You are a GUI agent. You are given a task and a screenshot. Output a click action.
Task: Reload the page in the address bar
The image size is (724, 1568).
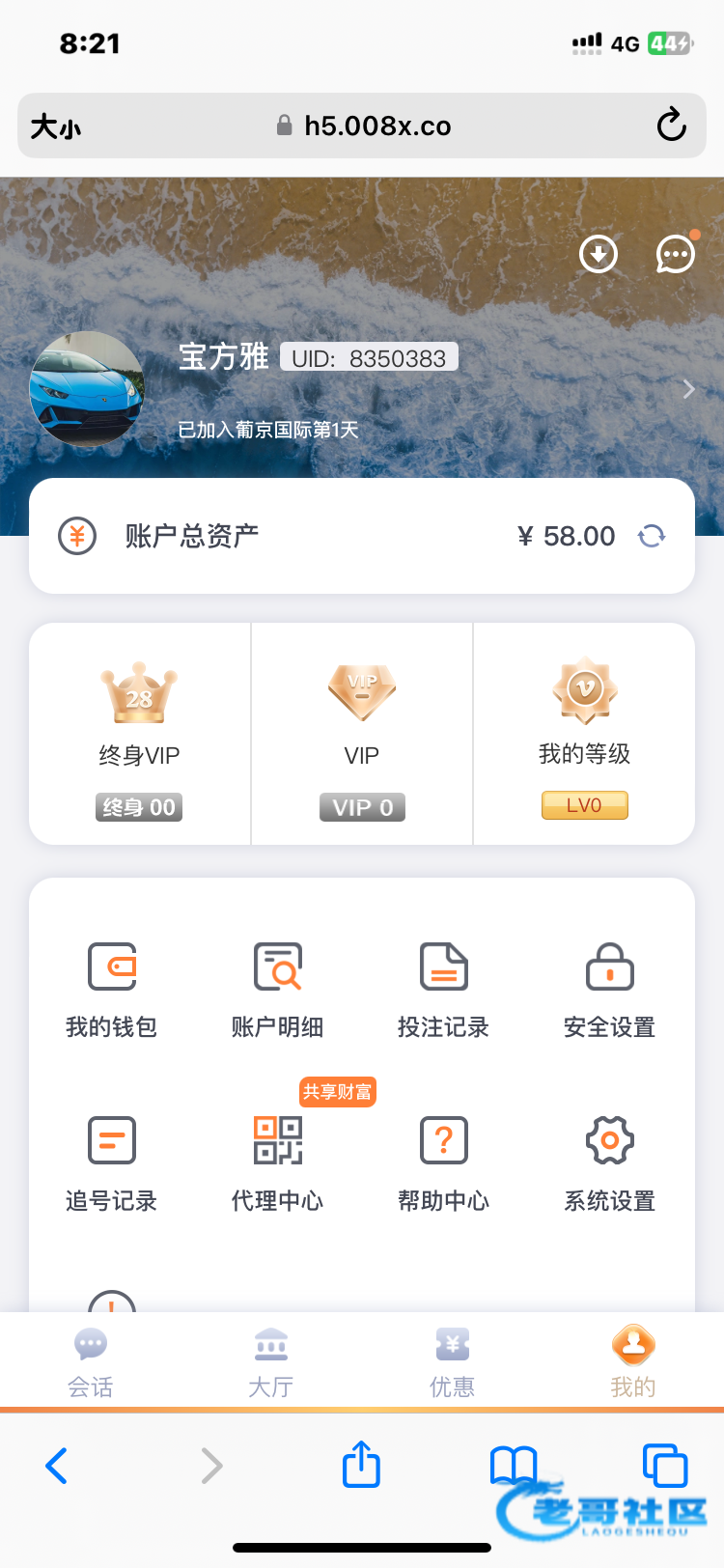[x=671, y=126]
